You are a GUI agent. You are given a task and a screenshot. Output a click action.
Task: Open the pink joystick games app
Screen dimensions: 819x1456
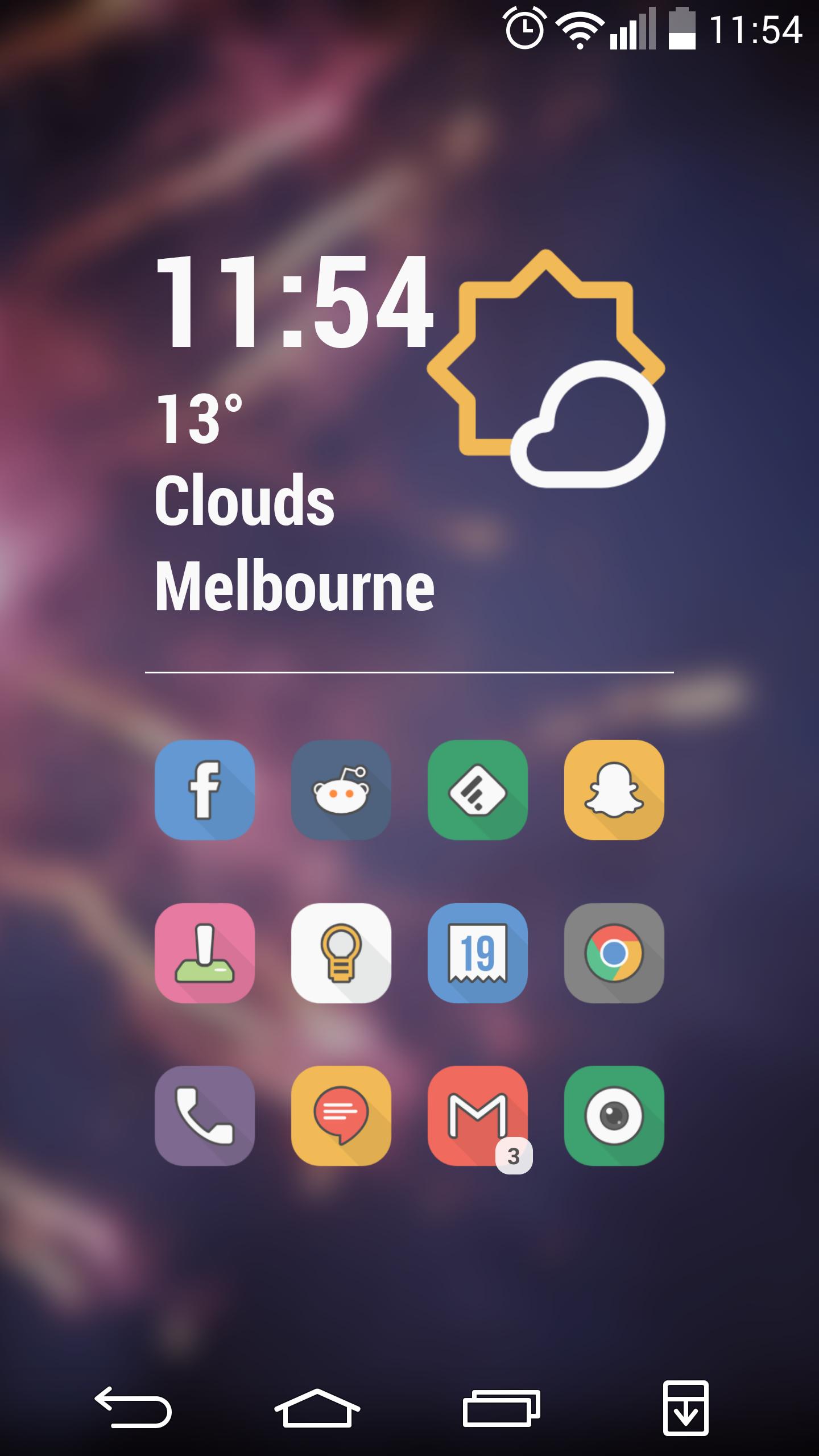[x=204, y=953]
